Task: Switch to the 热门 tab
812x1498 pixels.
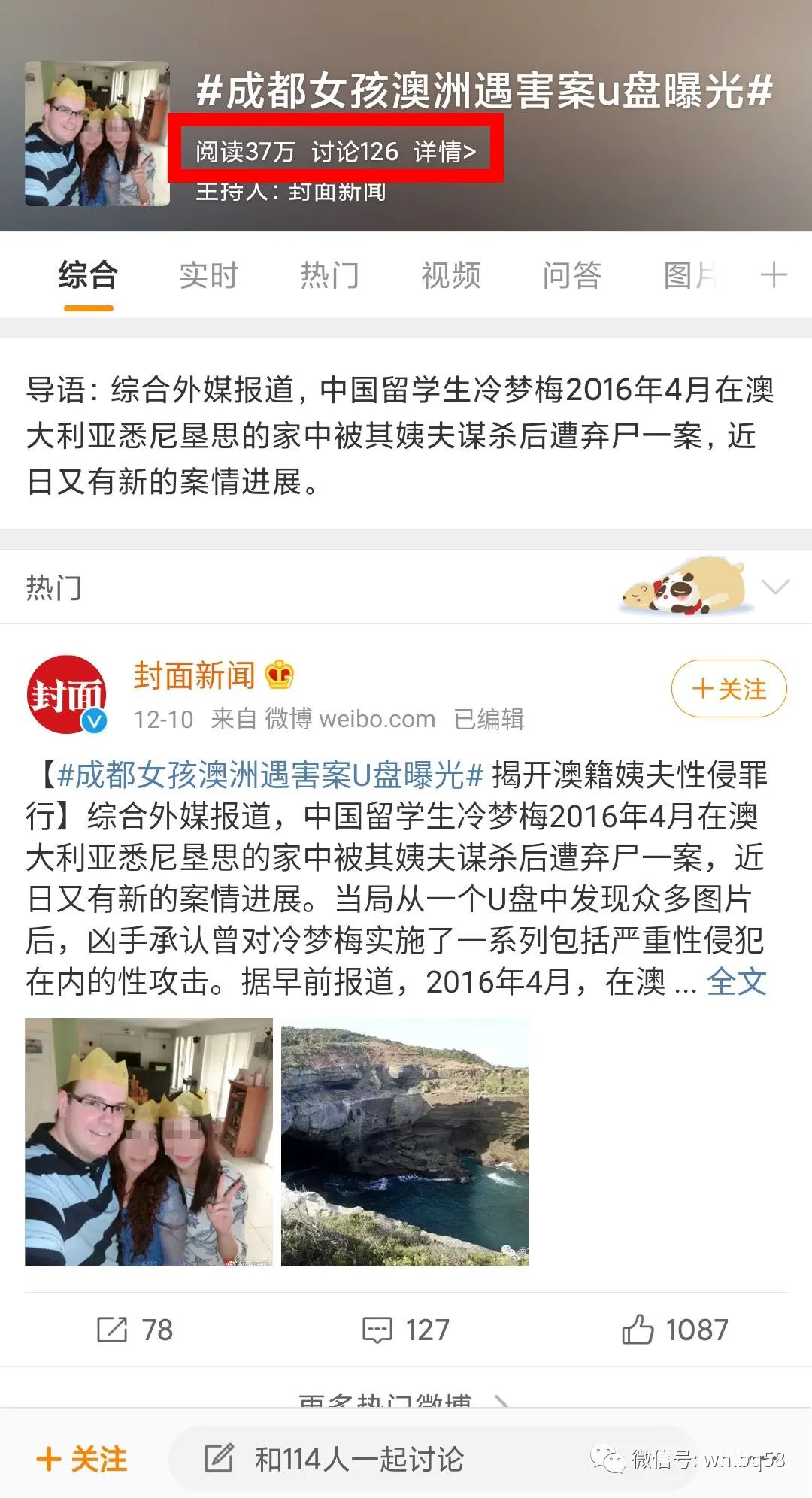Action: pyautogui.click(x=329, y=275)
